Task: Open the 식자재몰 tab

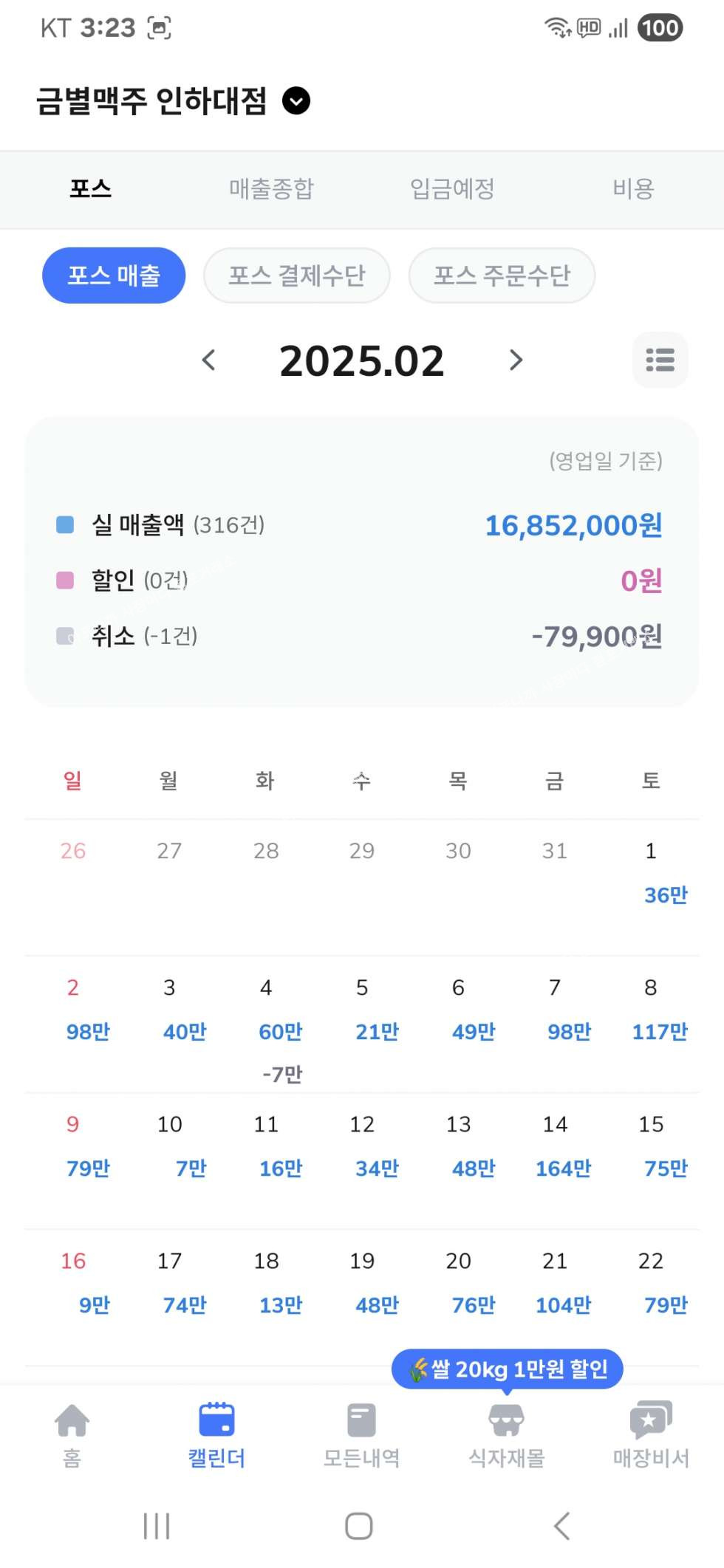Action: coord(506,1434)
